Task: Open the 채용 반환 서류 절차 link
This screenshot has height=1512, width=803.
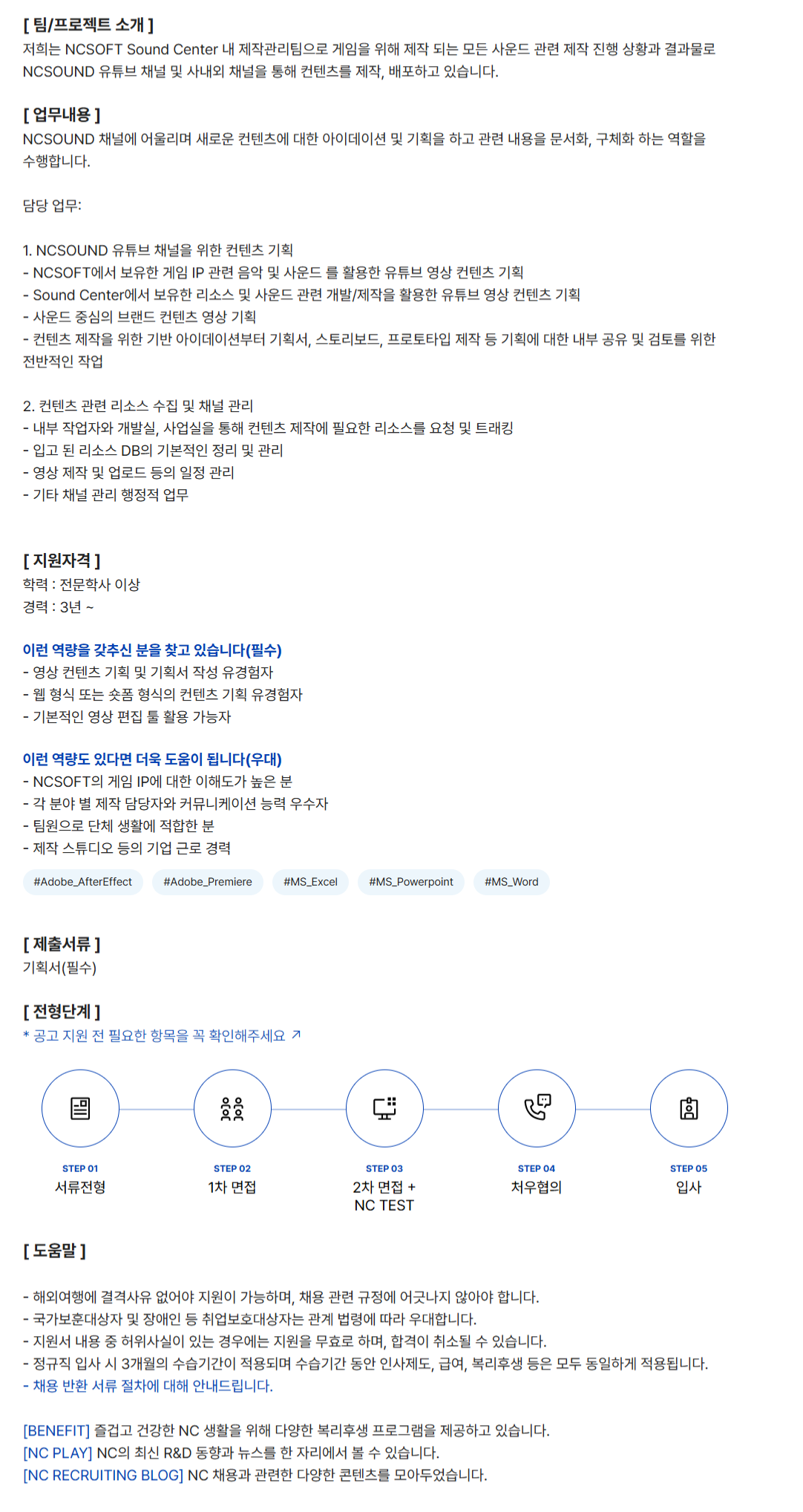Action: (x=152, y=1386)
